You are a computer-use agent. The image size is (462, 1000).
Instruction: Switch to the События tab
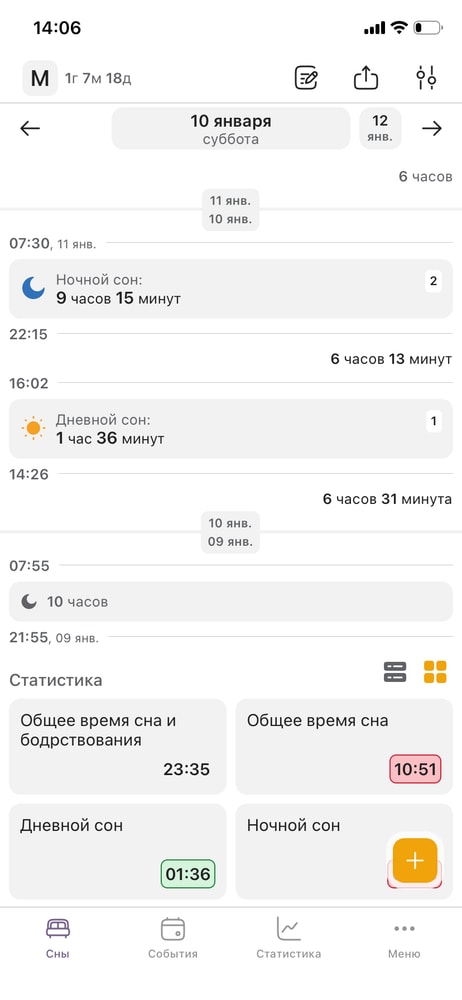(x=173, y=938)
